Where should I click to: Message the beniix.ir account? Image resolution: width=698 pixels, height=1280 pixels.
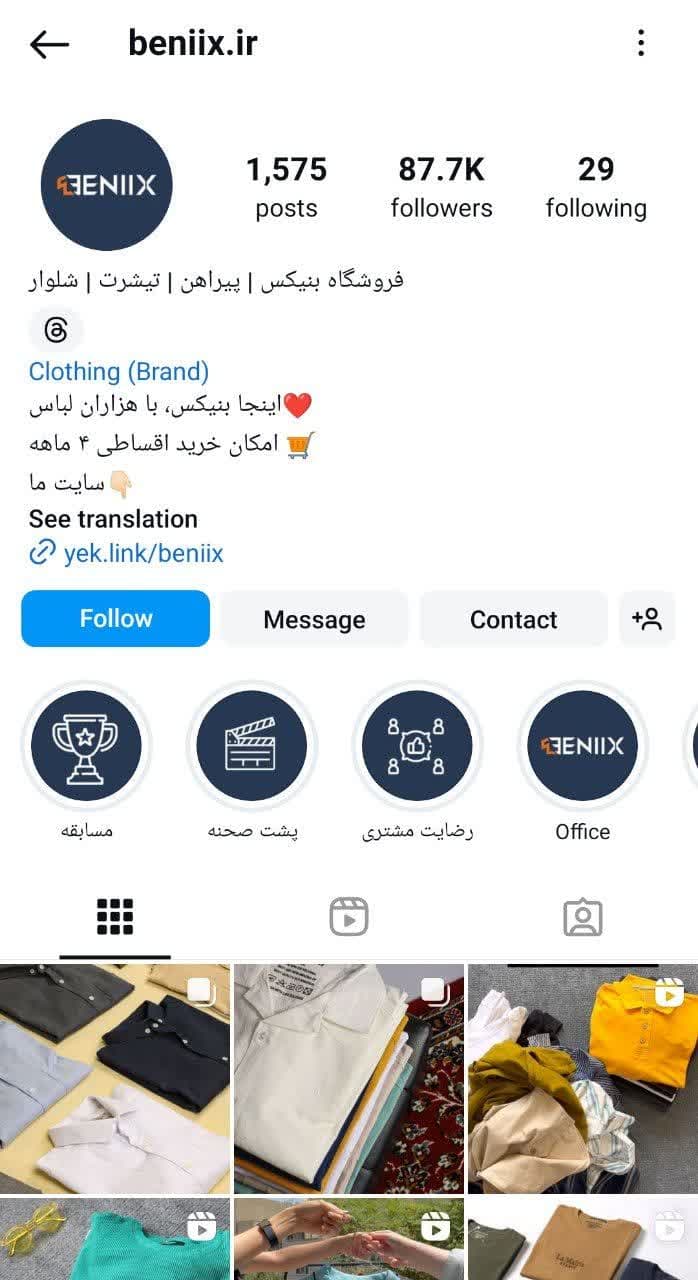[314, 619]
